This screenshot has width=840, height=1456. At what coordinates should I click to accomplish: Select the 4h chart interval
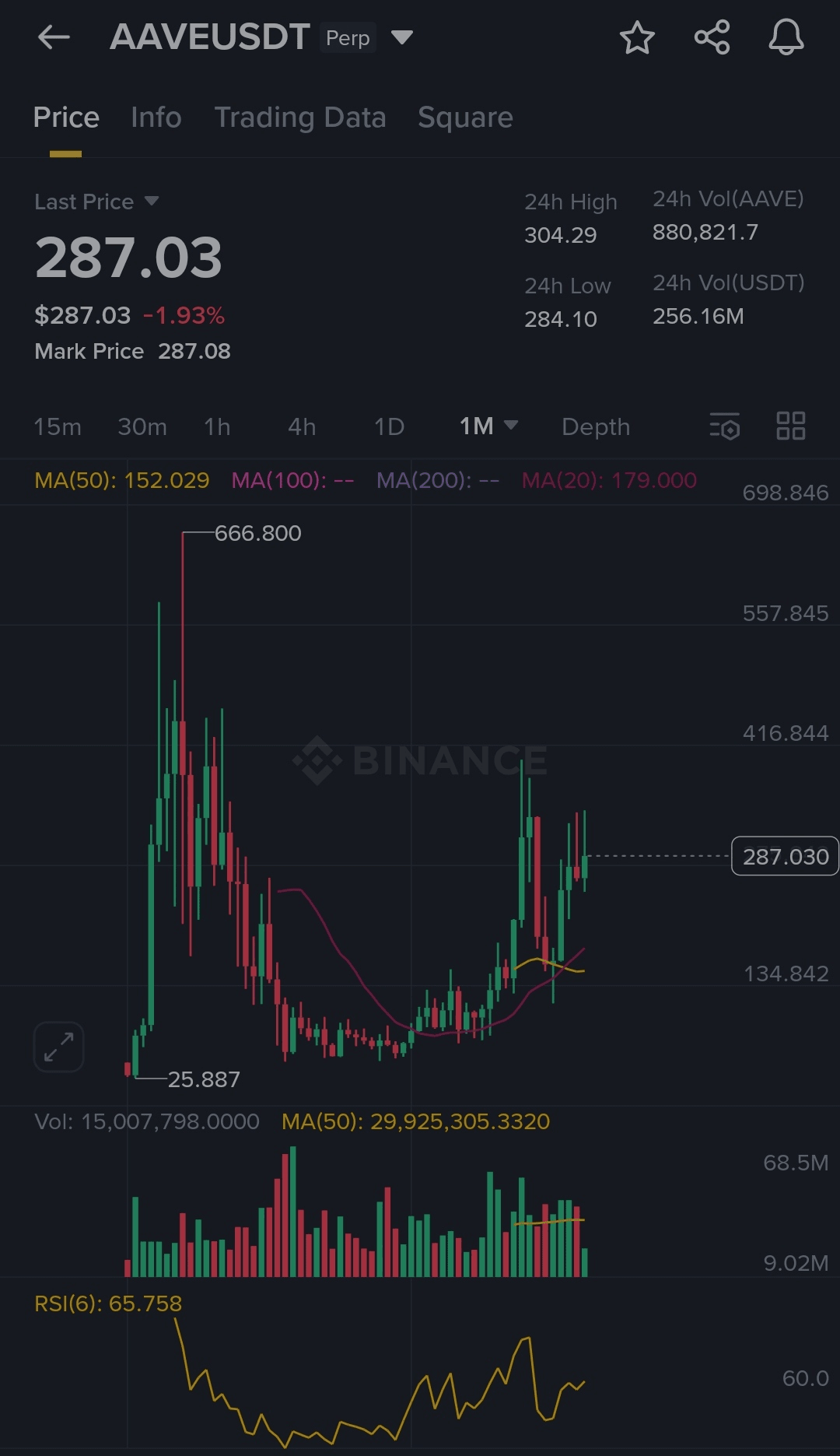(302, 426)
